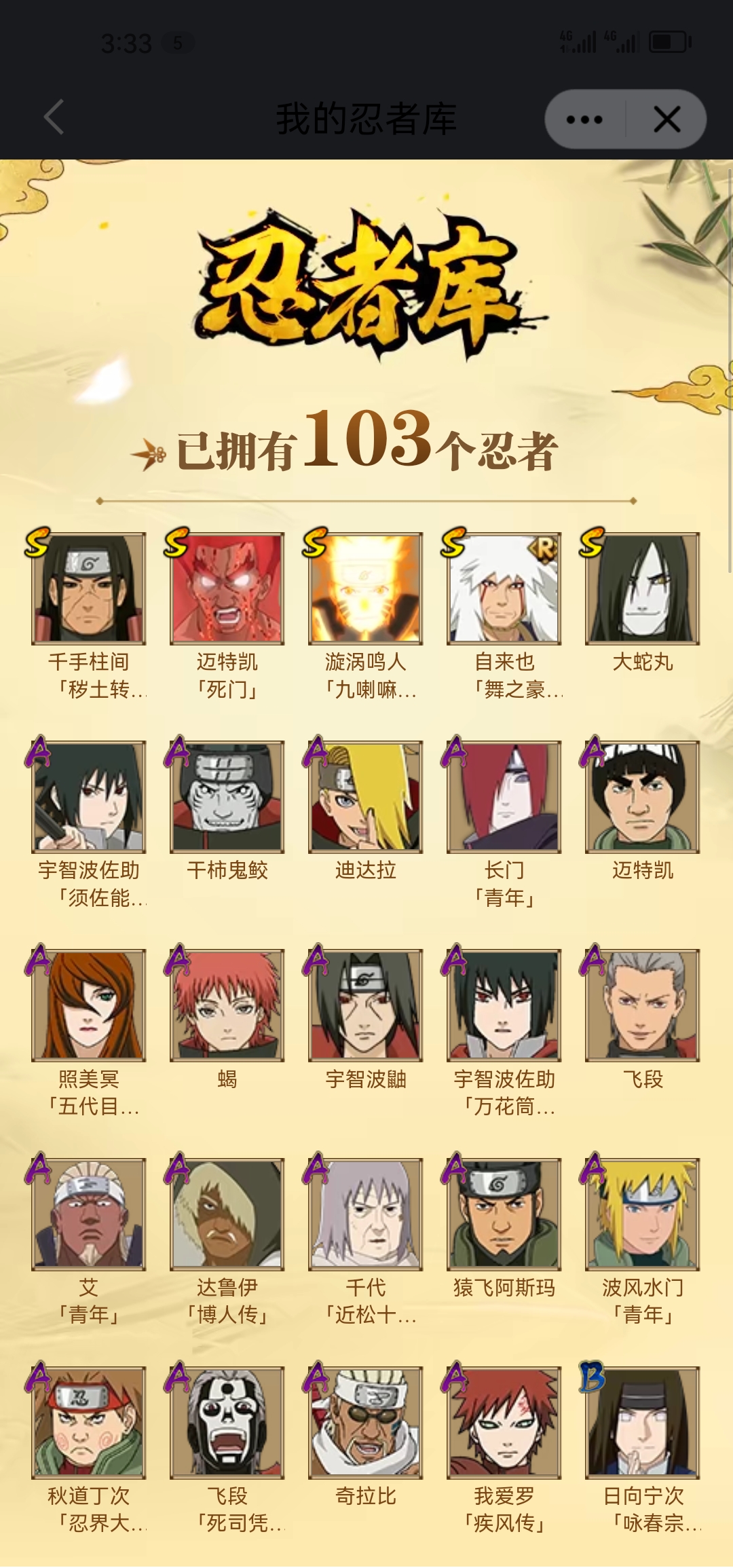Open the 照美冥 ninja portrait
Viewport: 733px width, 1568px height.
pyautogui.click(x=89, y=1005)
